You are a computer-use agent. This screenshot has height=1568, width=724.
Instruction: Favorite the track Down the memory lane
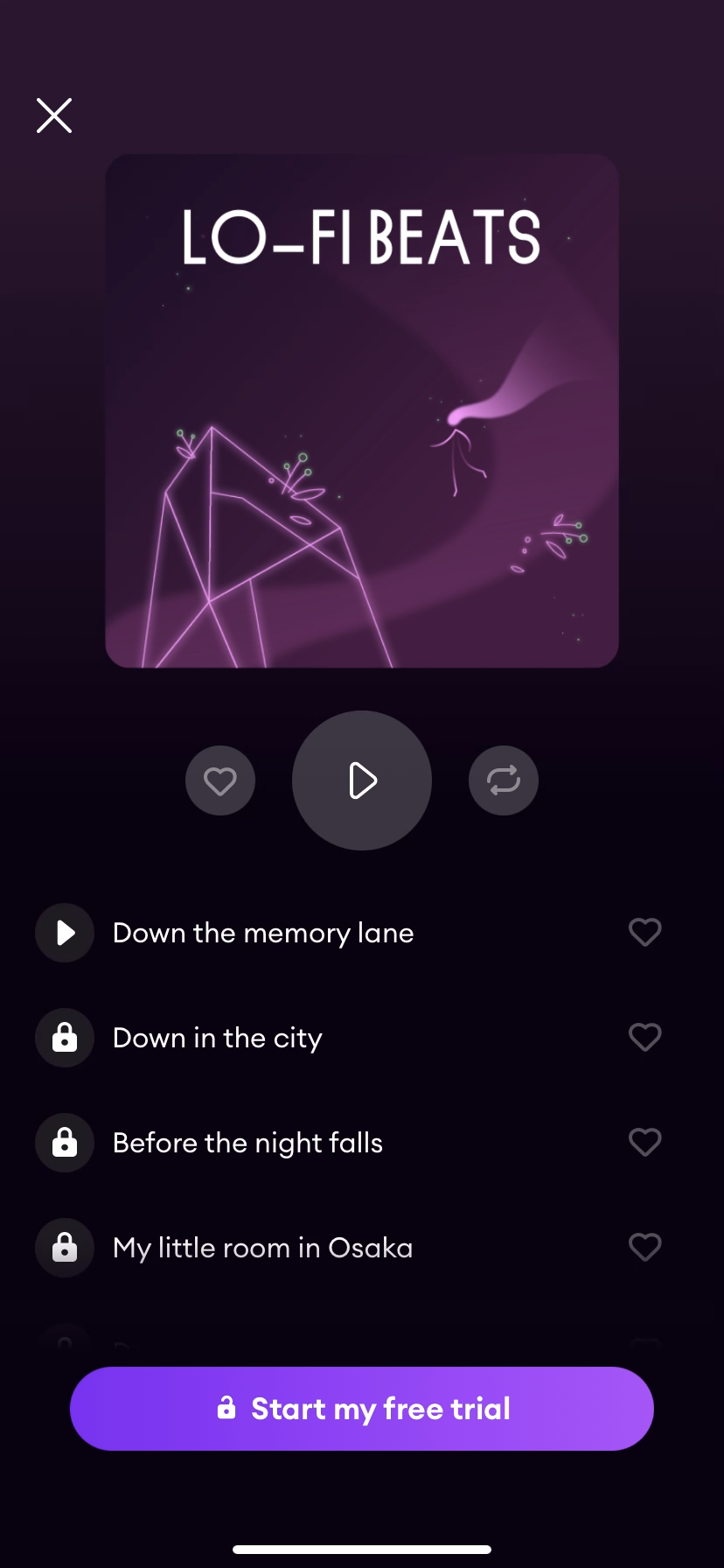tap(644, 932)
